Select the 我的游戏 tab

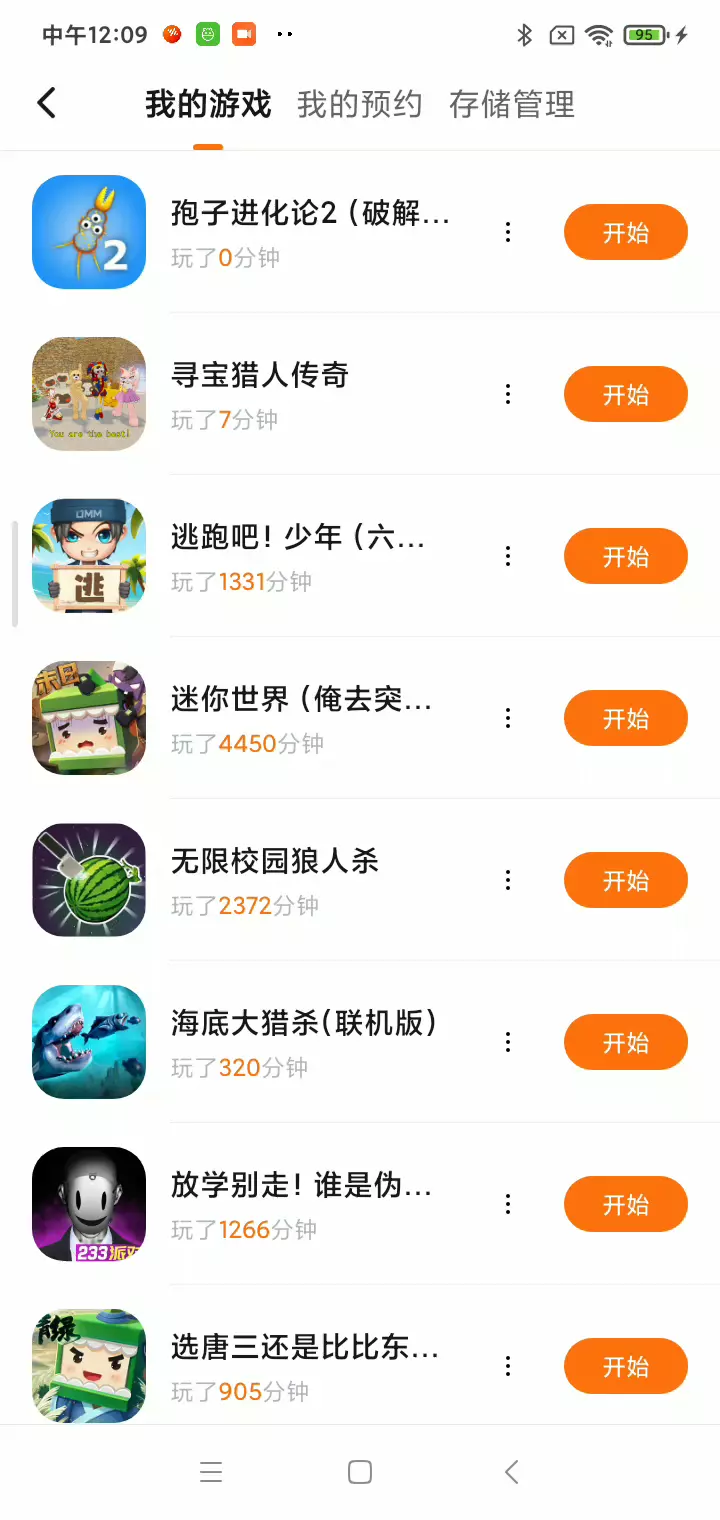(x=208, y=104)
